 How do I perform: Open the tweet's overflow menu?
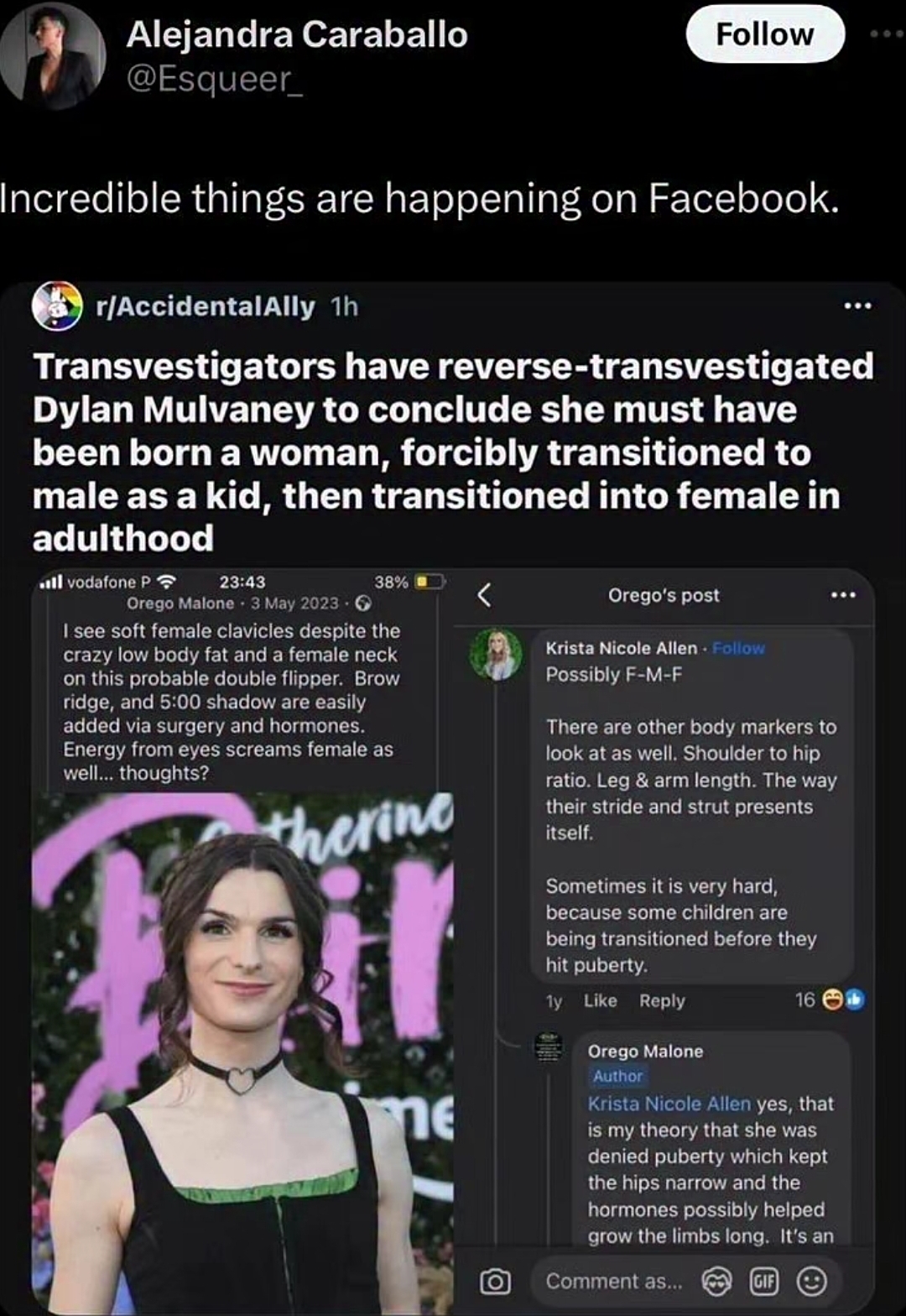[x=888, y=34]
